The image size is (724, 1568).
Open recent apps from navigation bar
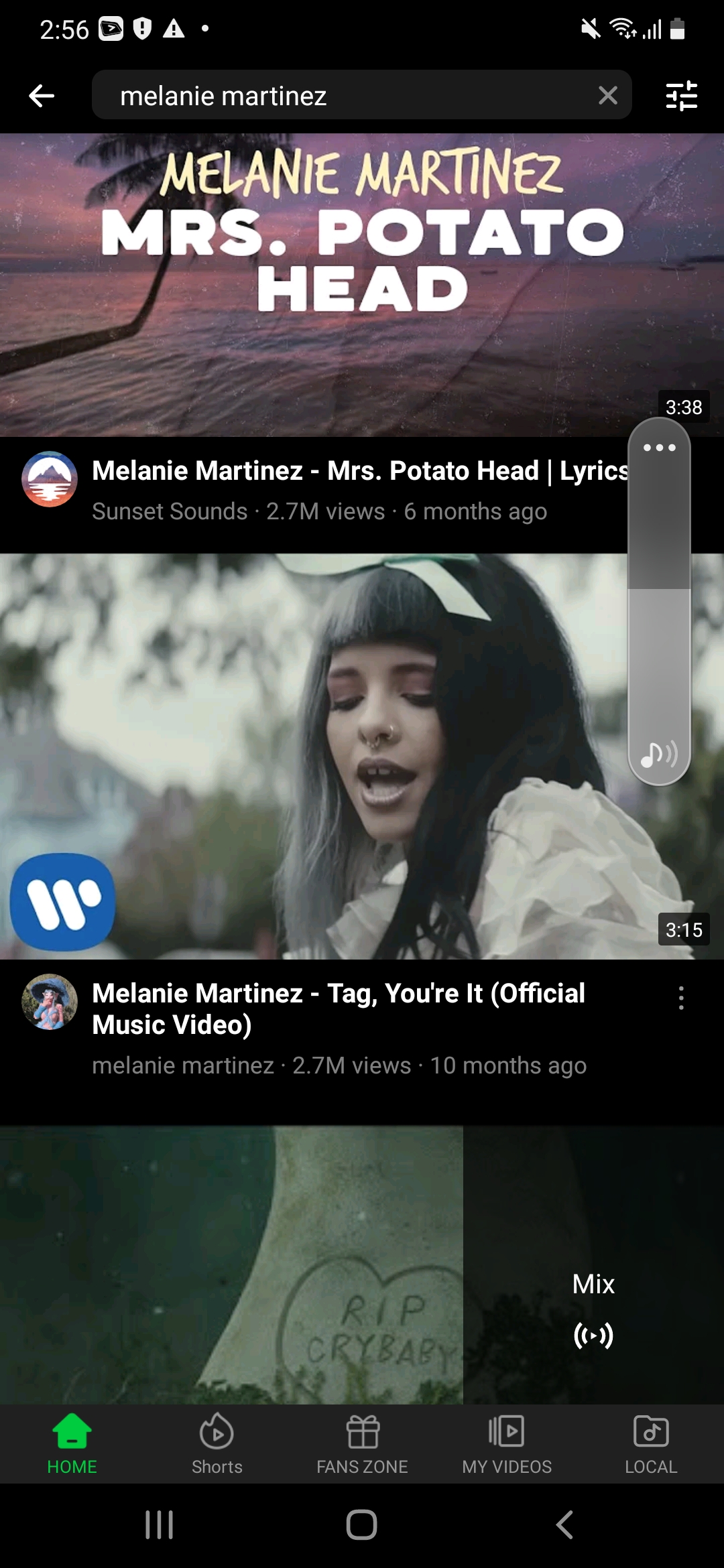coord(160,1524)
